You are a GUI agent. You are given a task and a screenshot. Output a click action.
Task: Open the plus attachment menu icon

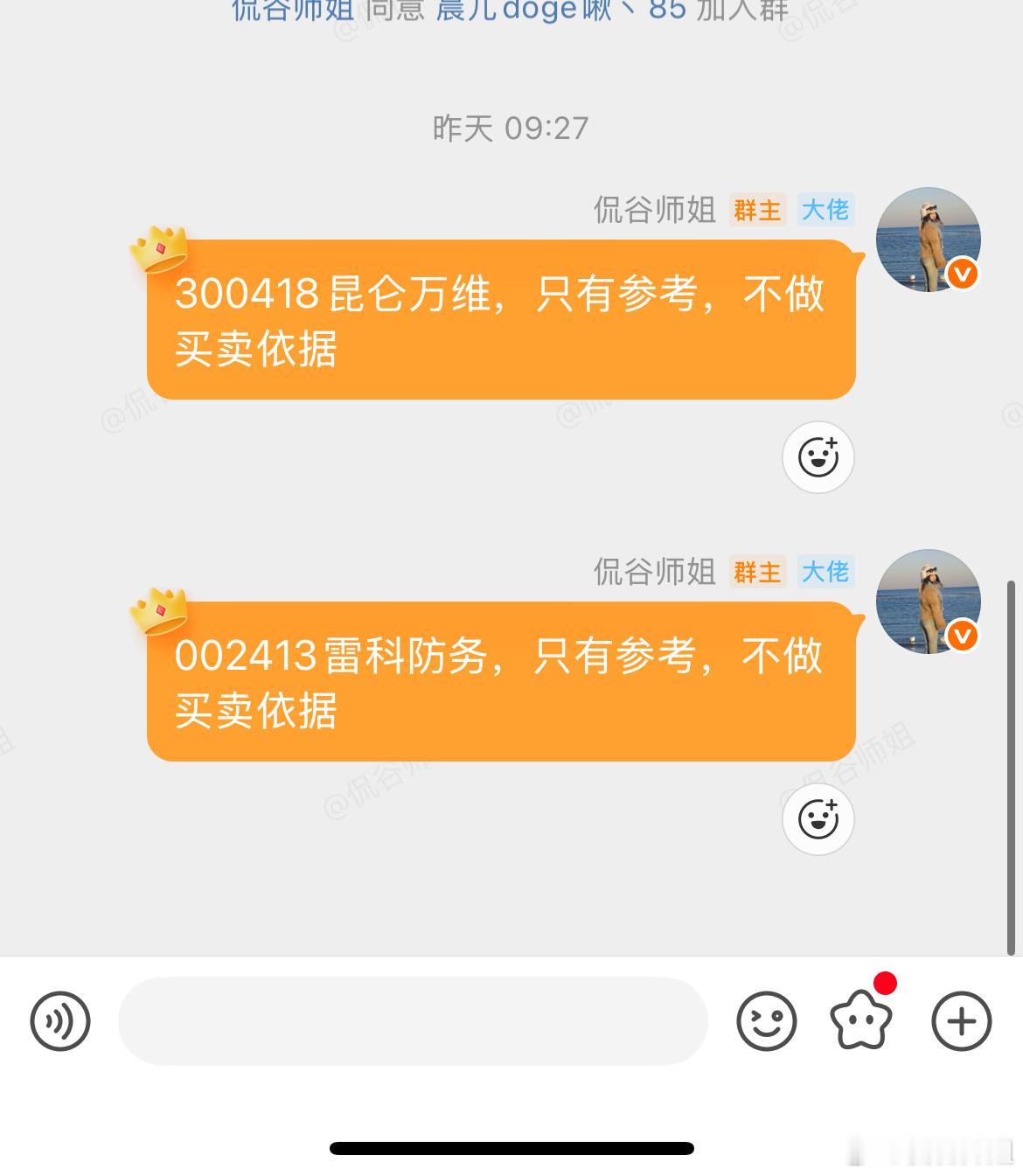click(x=962, y=1020)
